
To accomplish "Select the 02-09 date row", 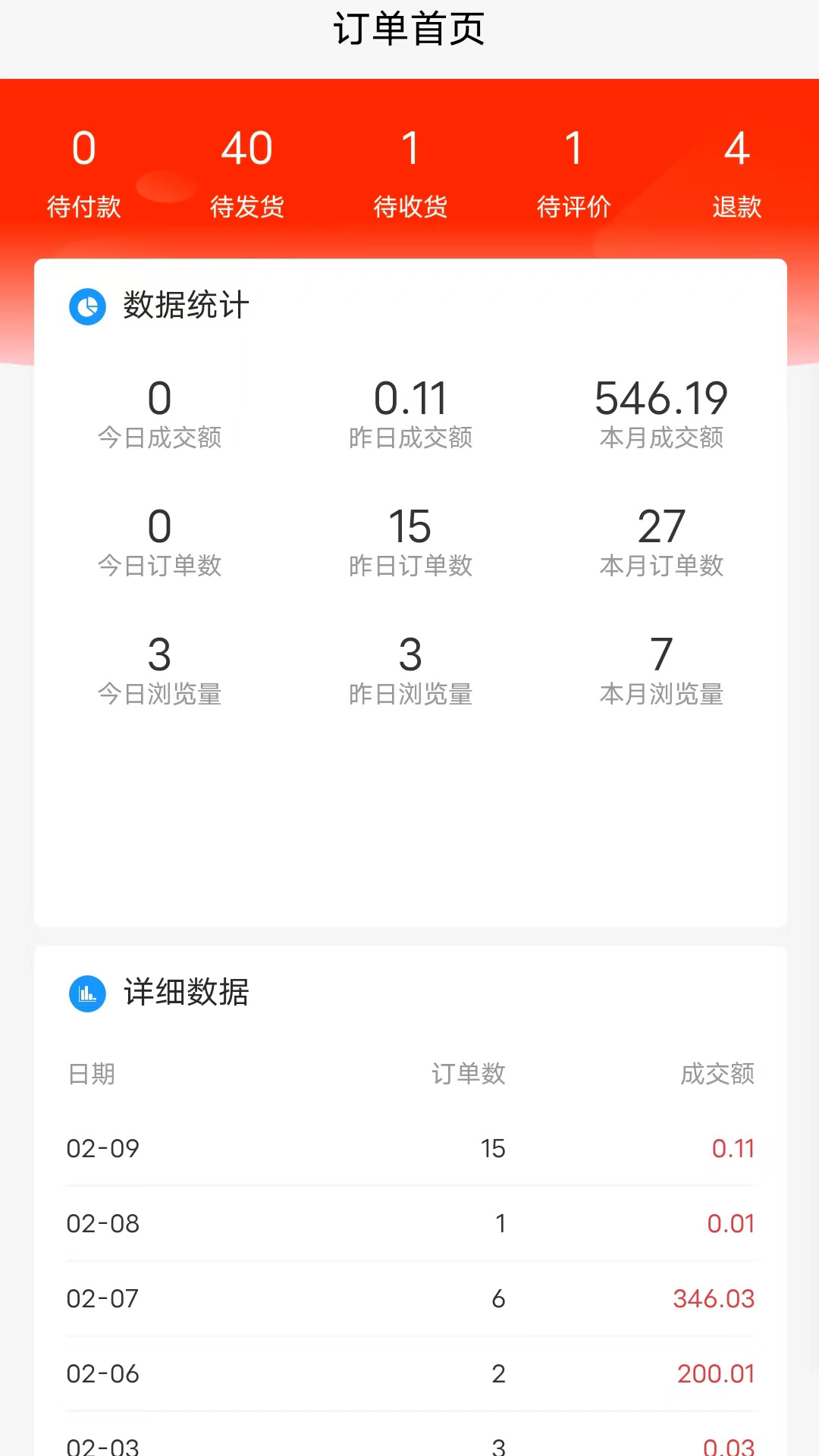I will [x=104, y=1149].
